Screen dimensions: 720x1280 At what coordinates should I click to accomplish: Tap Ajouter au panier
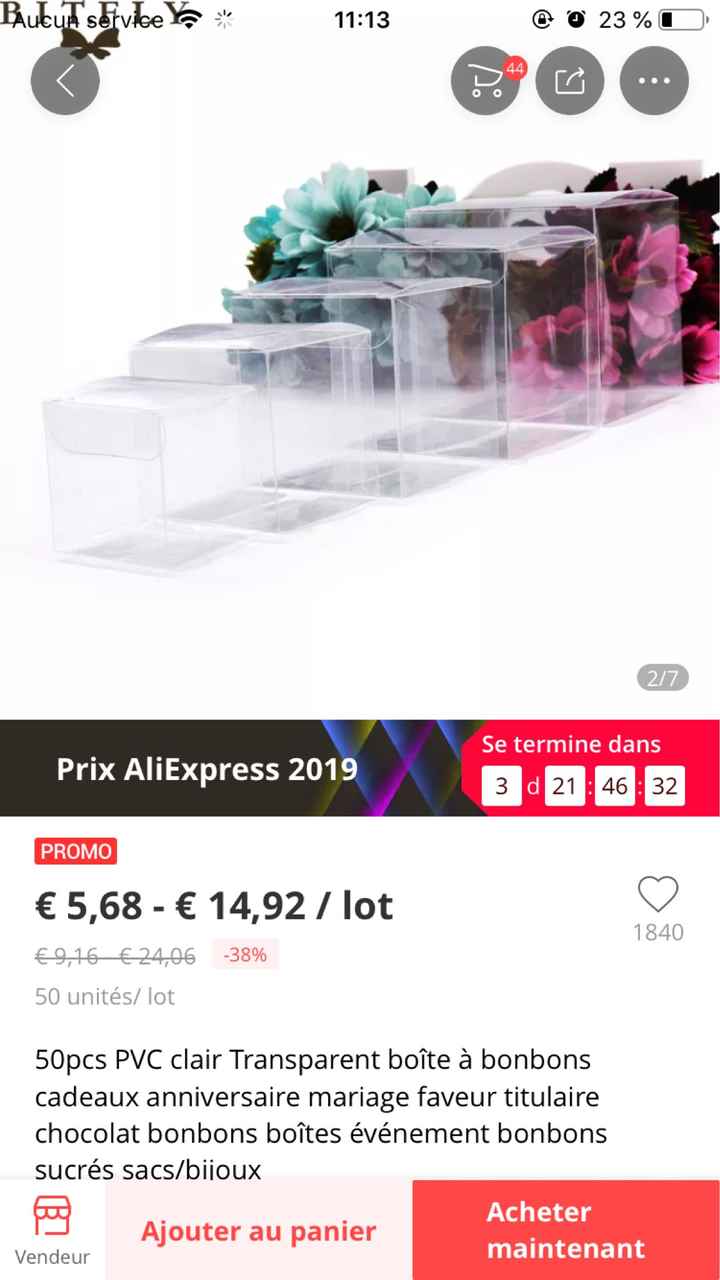click(258, 1231)
